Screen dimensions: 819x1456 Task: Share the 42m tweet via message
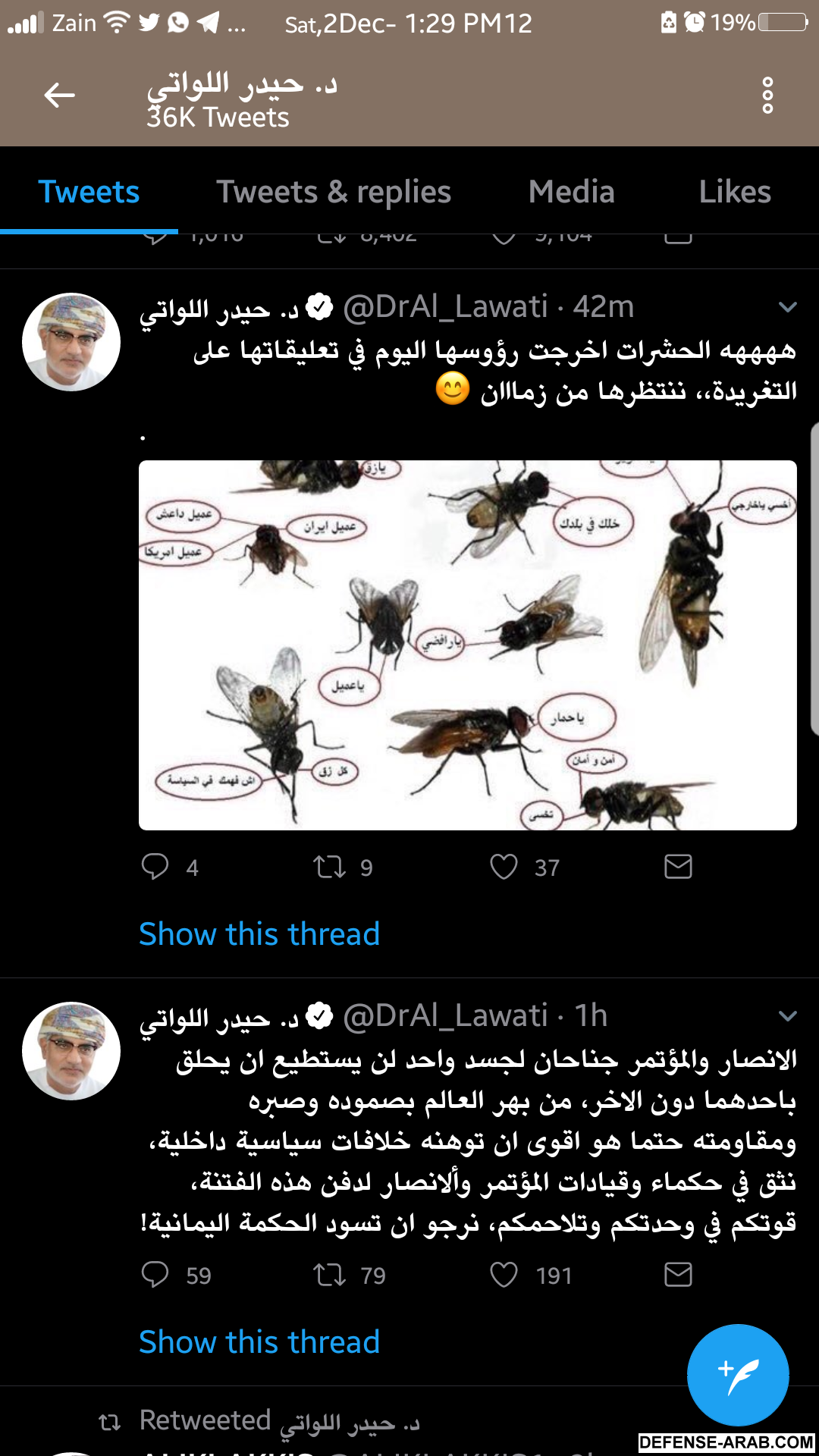(678, 866)
